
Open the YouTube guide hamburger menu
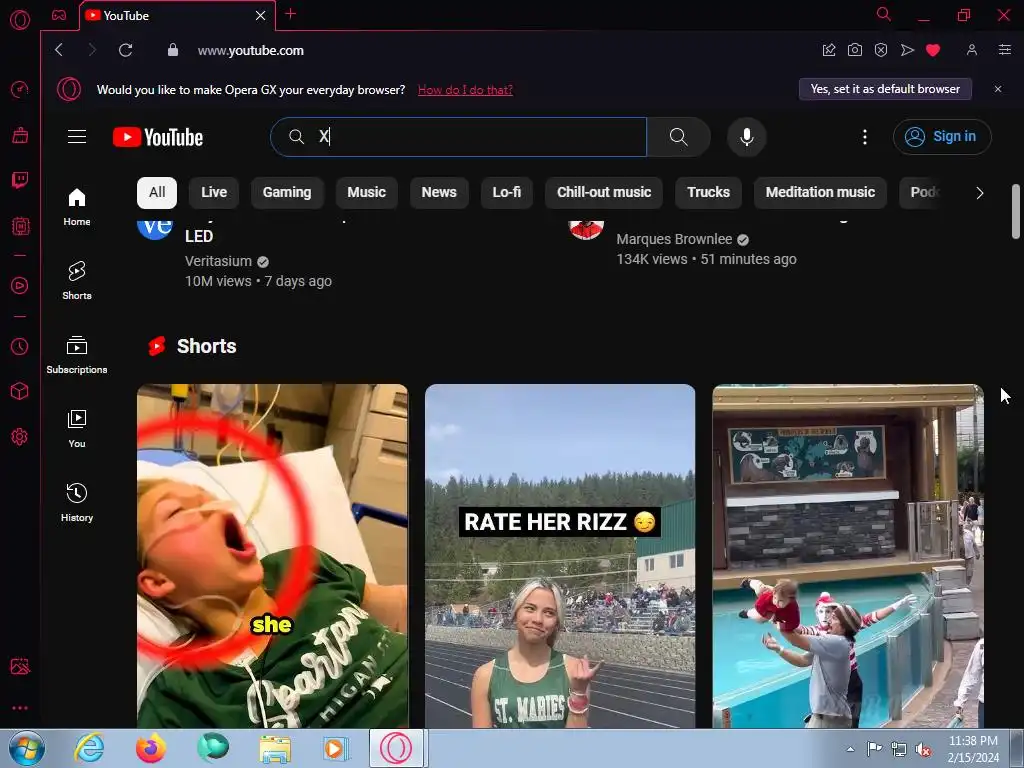tap(77, 137)
